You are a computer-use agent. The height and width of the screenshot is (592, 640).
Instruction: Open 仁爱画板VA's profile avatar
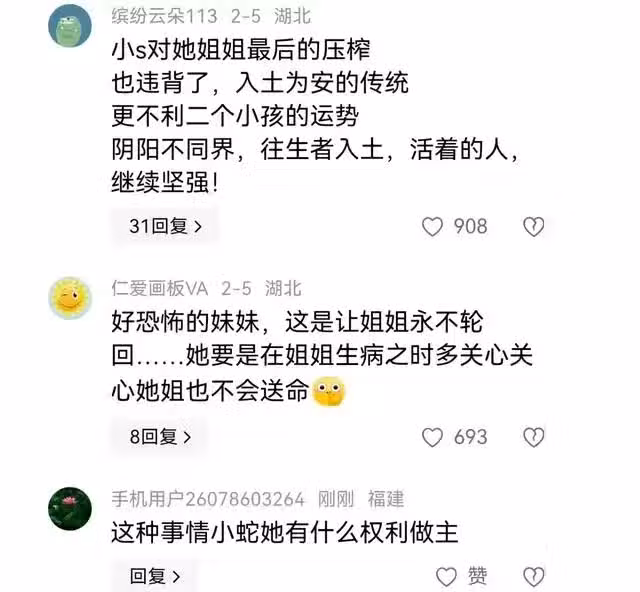pyautogui.click(x=70, y=297)
